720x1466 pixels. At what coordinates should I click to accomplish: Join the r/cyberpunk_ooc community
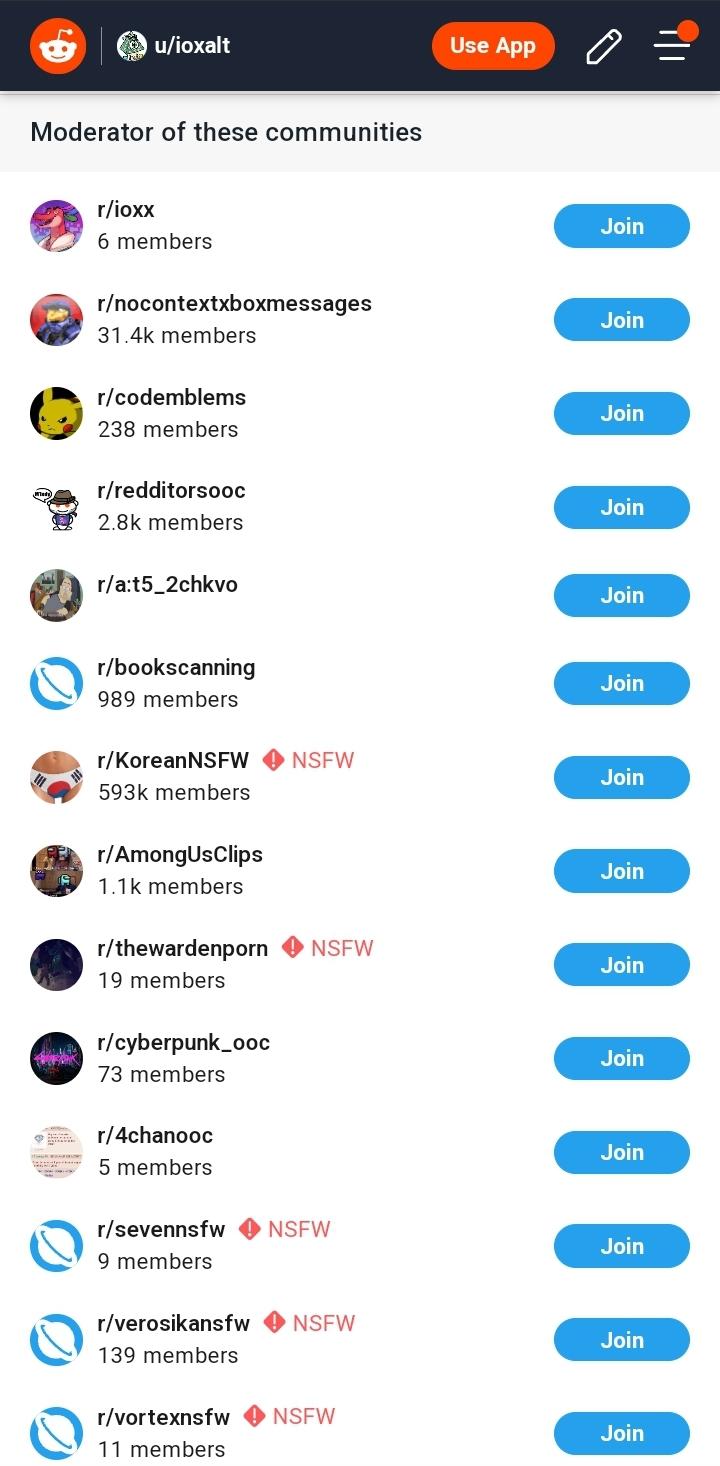pos(621,1058)
